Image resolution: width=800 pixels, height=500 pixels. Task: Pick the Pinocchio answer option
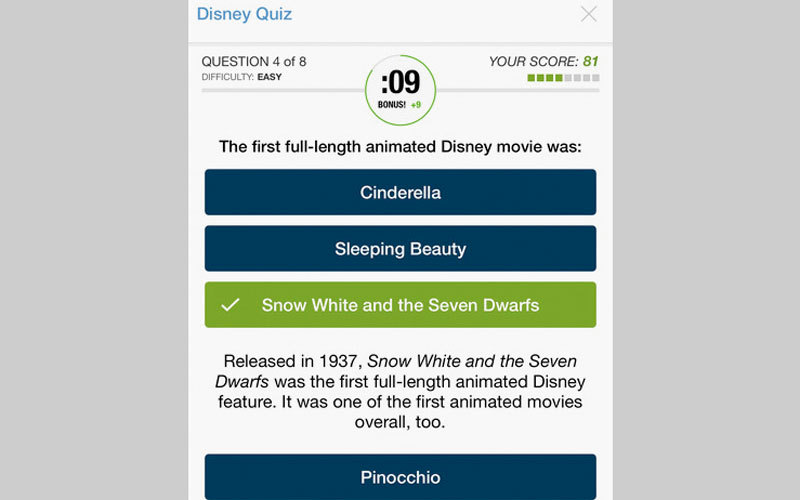pyautogui.click(x=400, y=477)
